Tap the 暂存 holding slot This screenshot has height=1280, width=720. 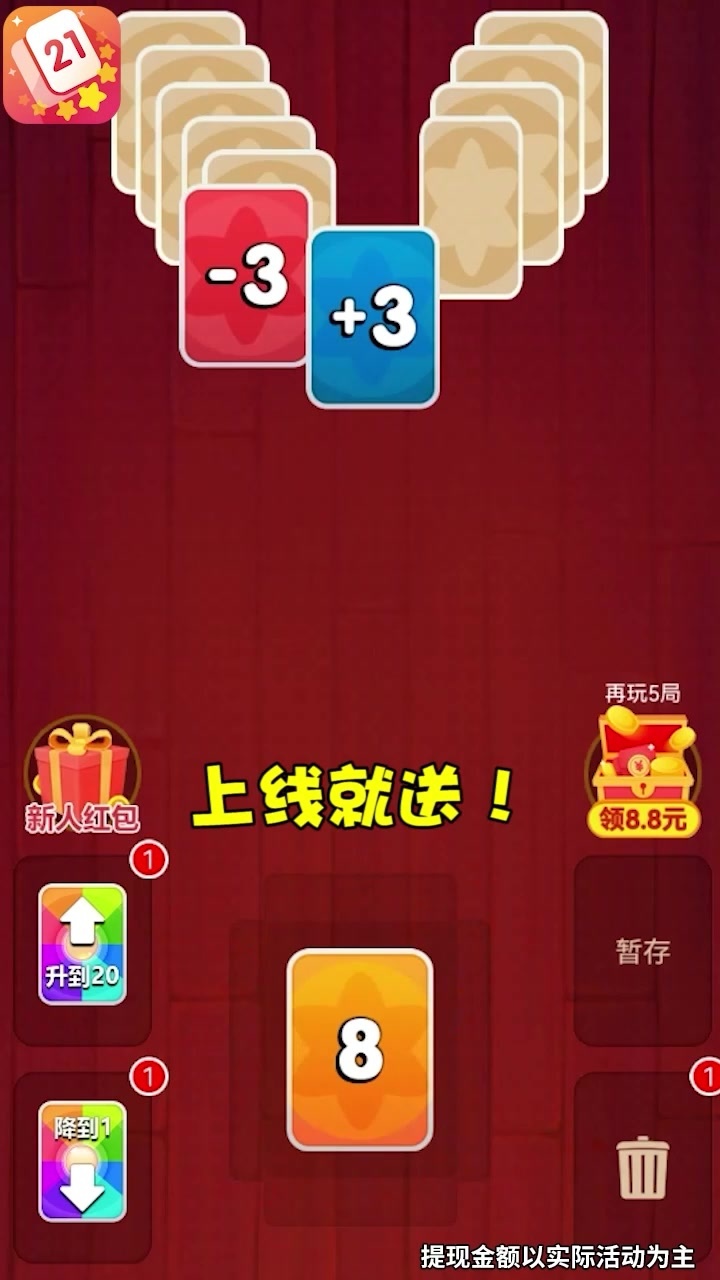click(642, 951)
